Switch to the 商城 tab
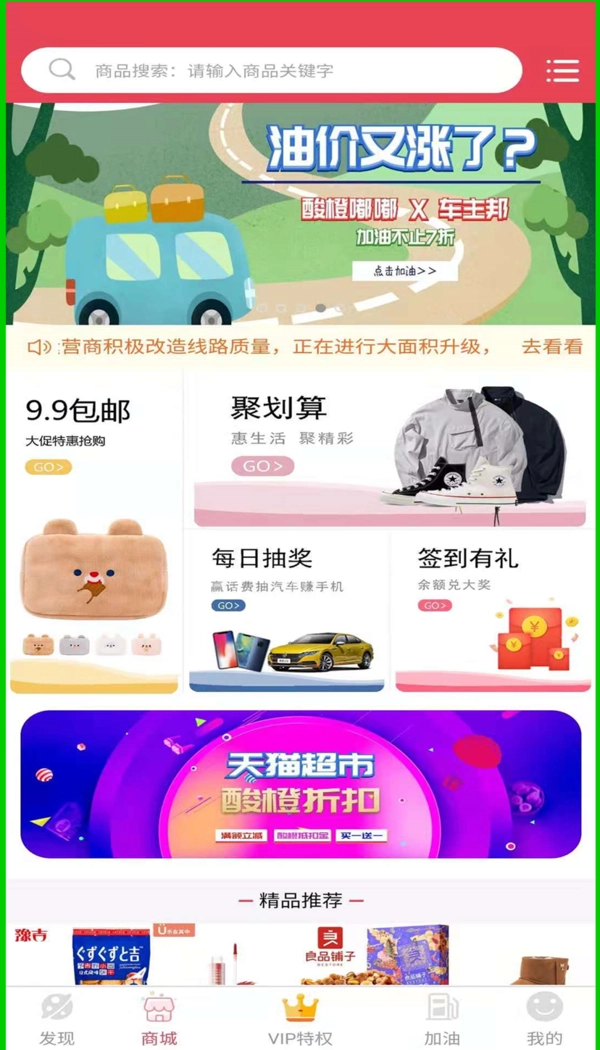 pyautogui.click(x=159, y=1018)
